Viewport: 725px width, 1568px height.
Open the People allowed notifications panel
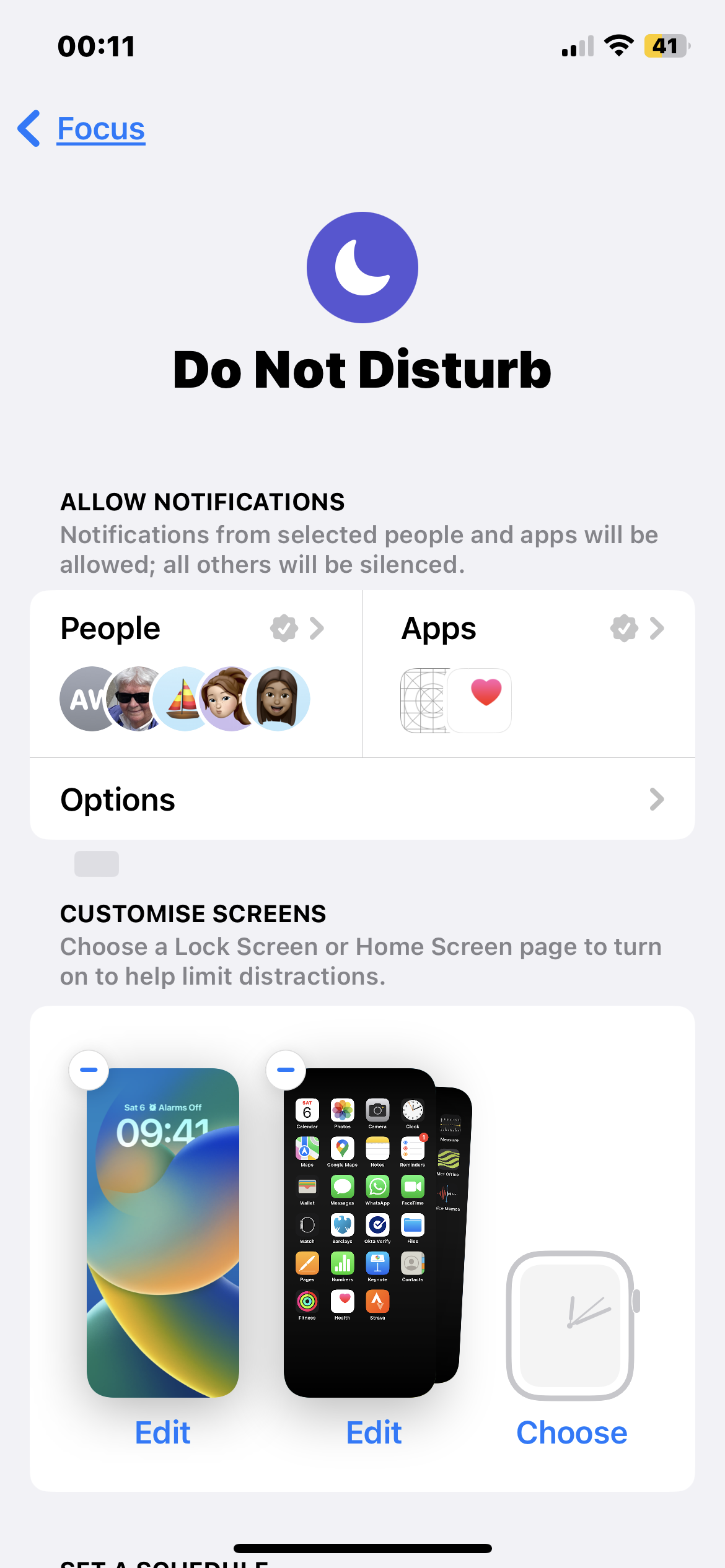click(196, 673)
